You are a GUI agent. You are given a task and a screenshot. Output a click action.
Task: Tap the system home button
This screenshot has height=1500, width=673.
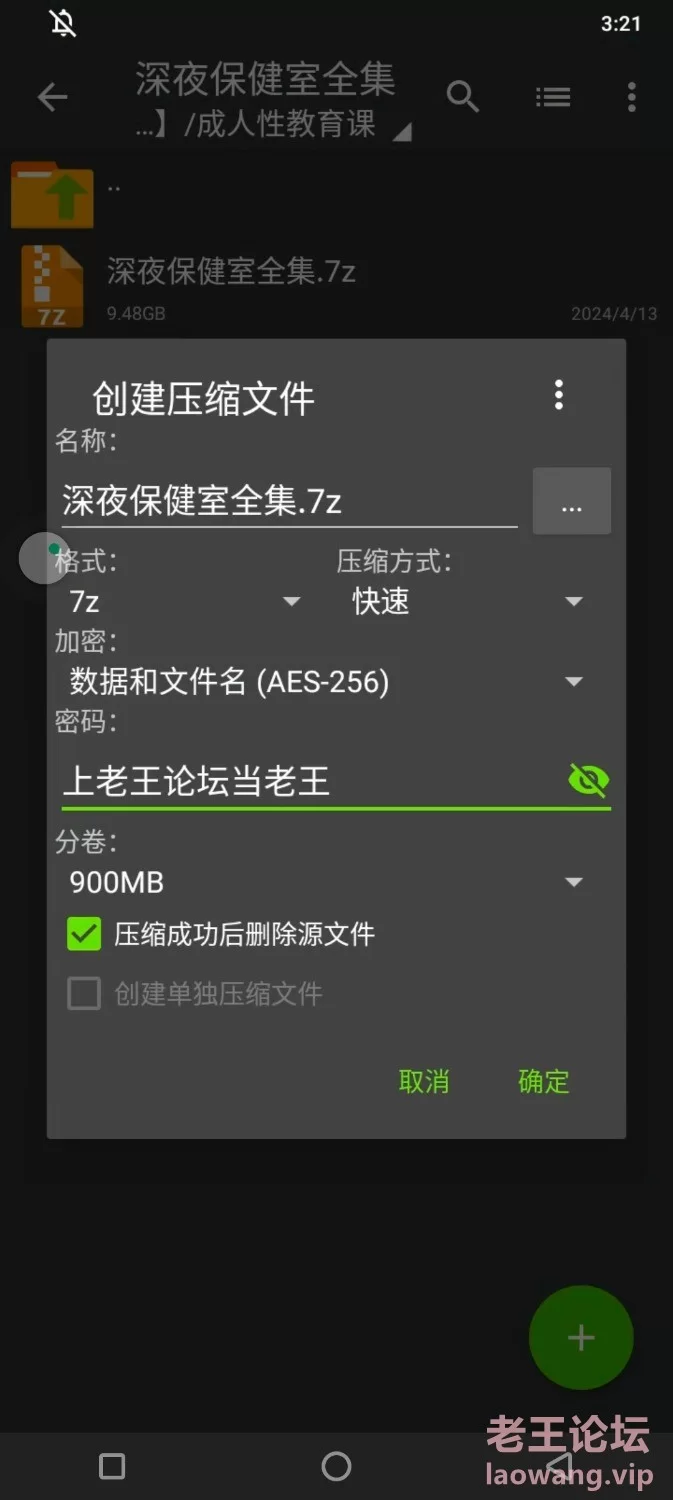pos(336,1466)
